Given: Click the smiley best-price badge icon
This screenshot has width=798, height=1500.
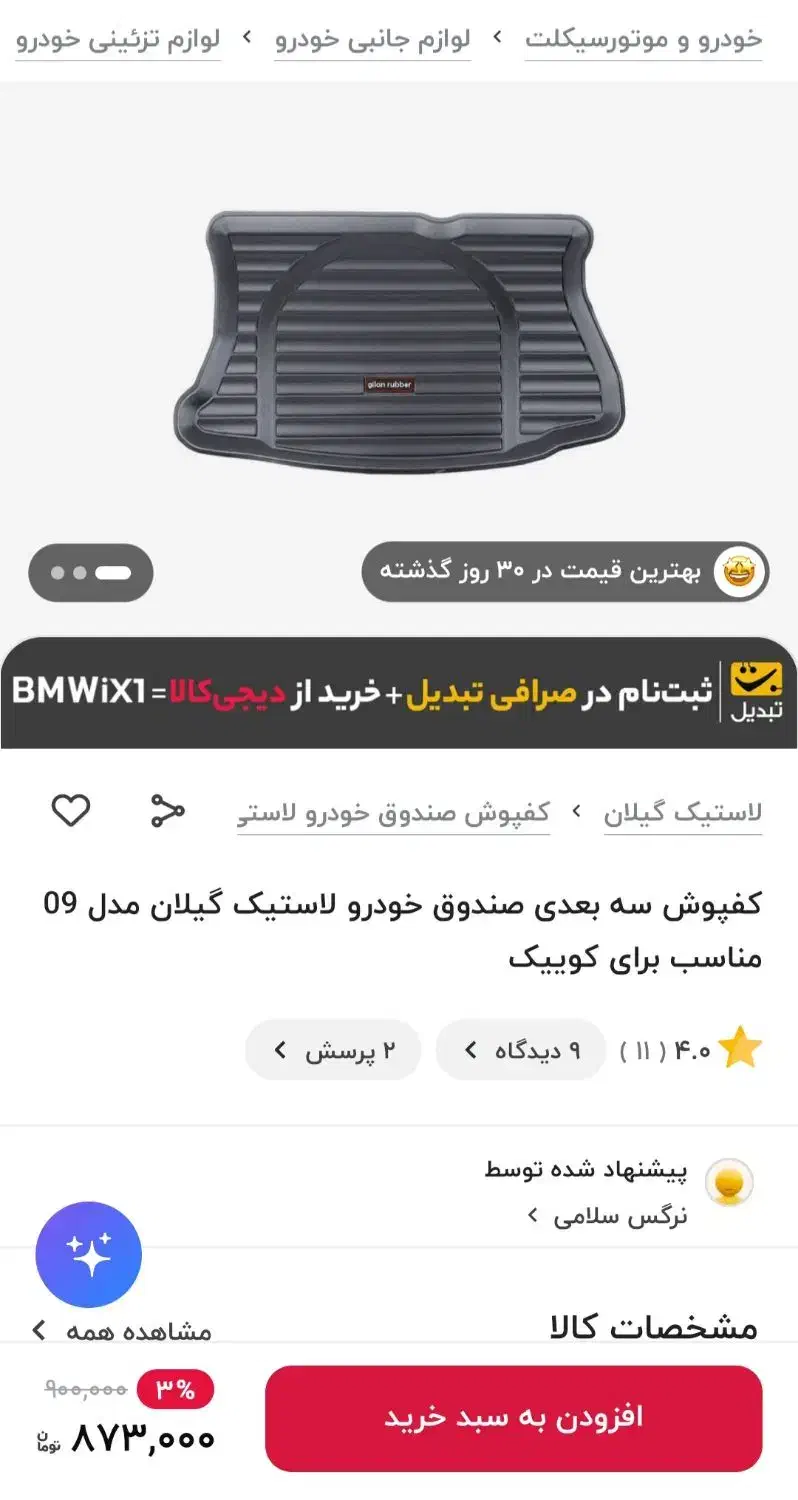Looking at the screenshot, I should (x=738, y=570).
